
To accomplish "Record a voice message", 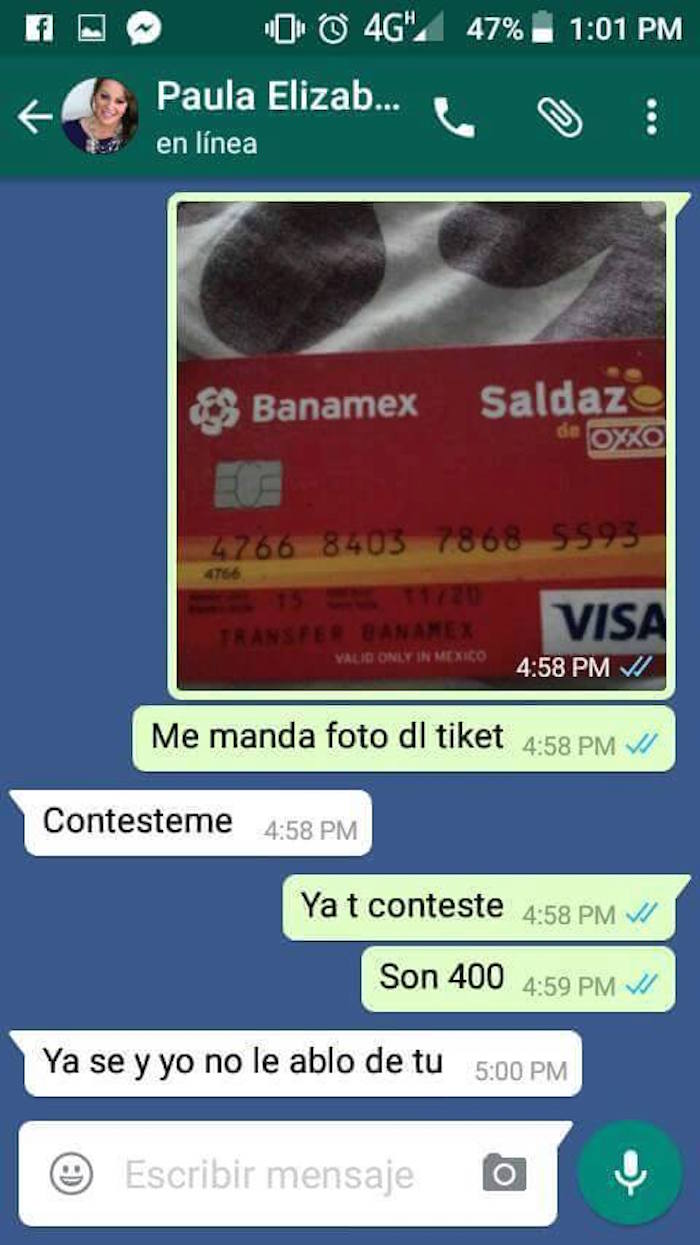I will coord(630,1172).
